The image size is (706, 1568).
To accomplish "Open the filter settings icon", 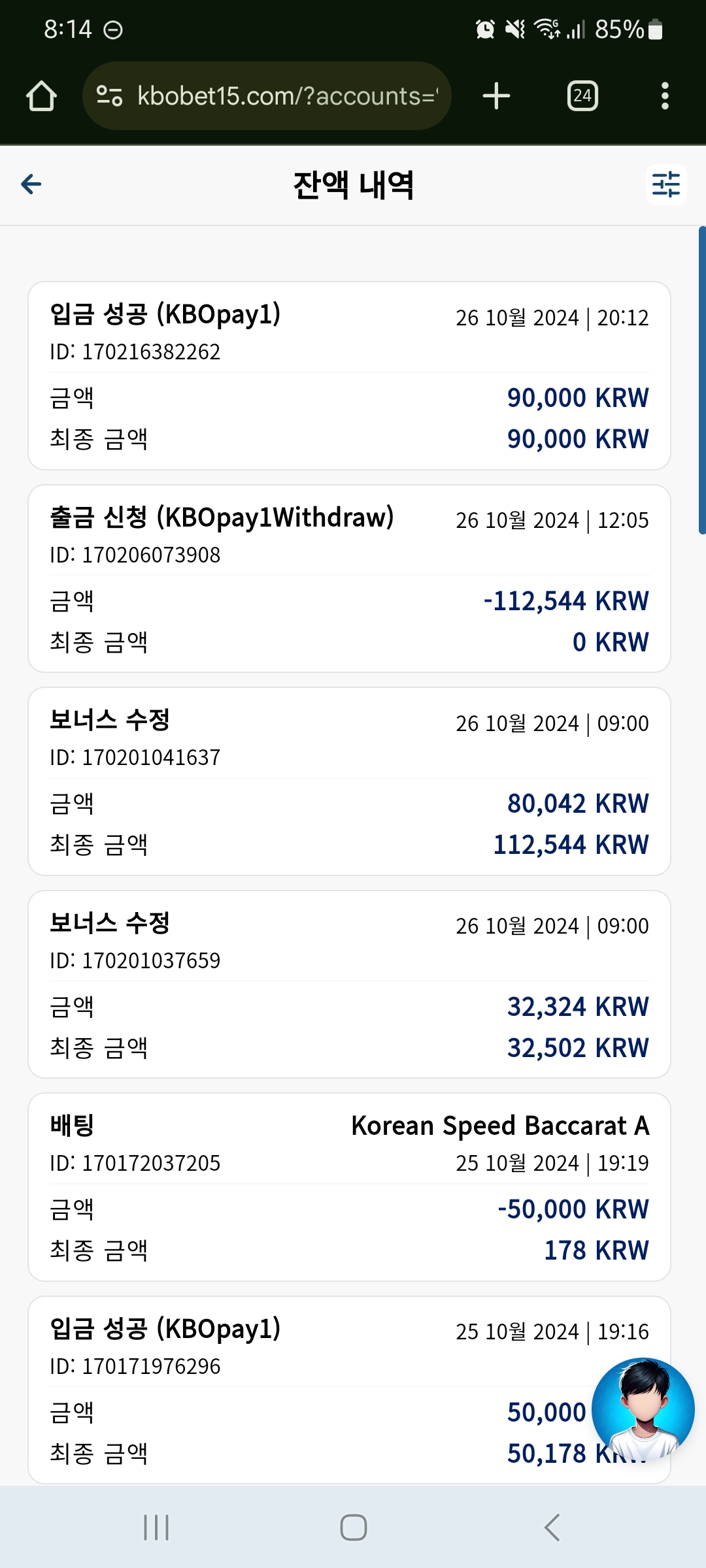I will pyautogui.click(x=666, y=184).
